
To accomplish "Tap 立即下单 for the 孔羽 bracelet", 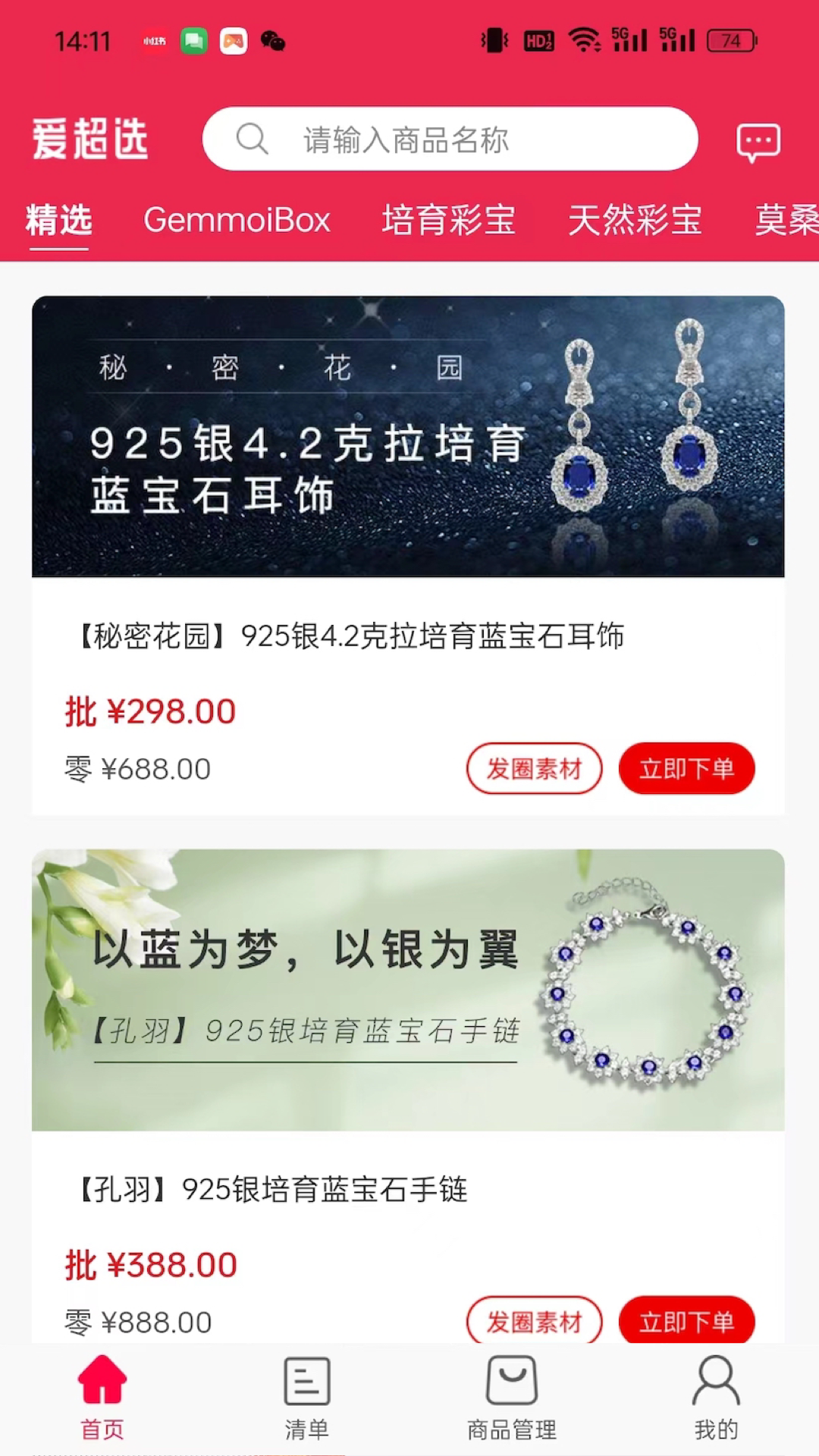I will [x=686, y=1320].
